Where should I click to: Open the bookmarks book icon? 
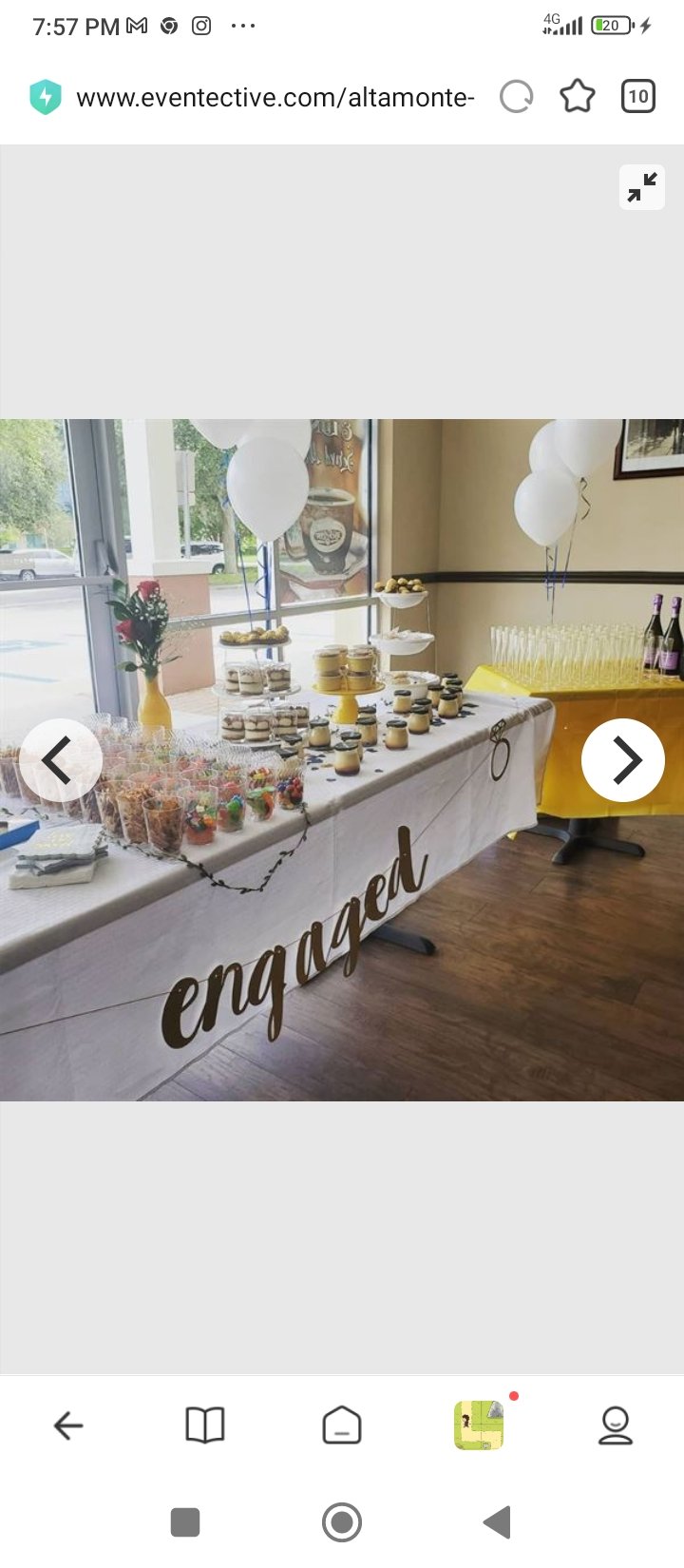(205, 1425)
